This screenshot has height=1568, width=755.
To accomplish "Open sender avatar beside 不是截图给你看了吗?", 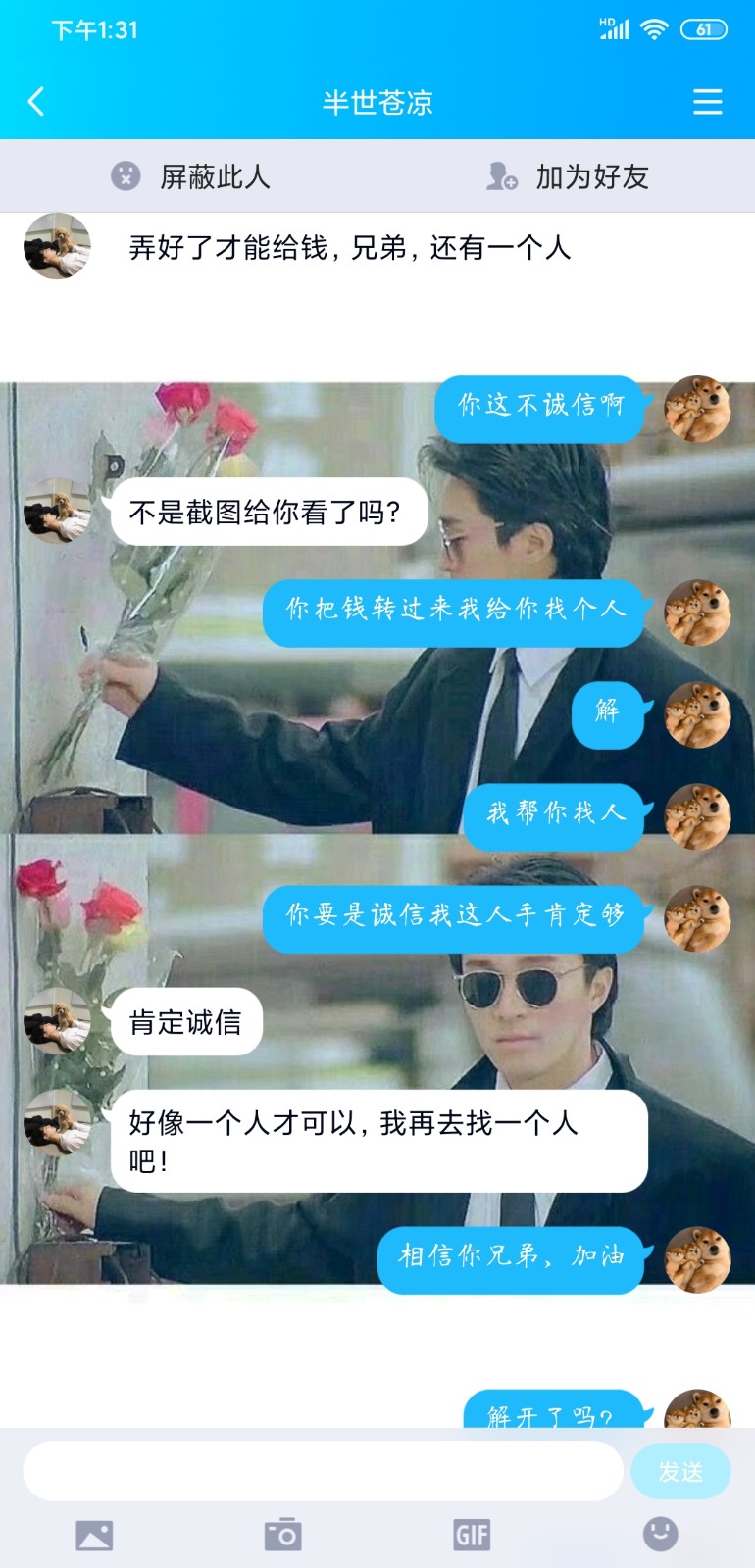I will pos(57,511).
